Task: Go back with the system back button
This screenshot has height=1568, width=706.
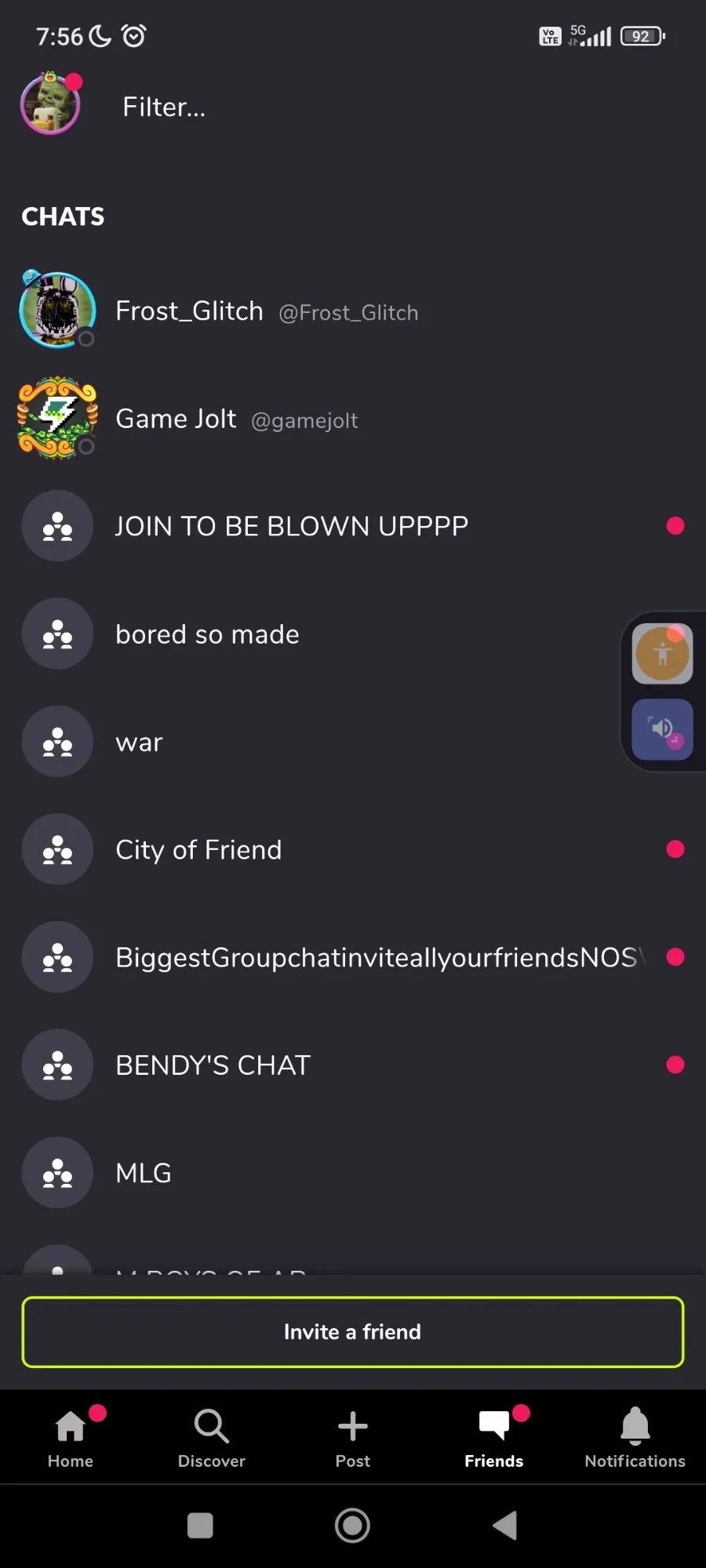Action: coord(504,1526)
